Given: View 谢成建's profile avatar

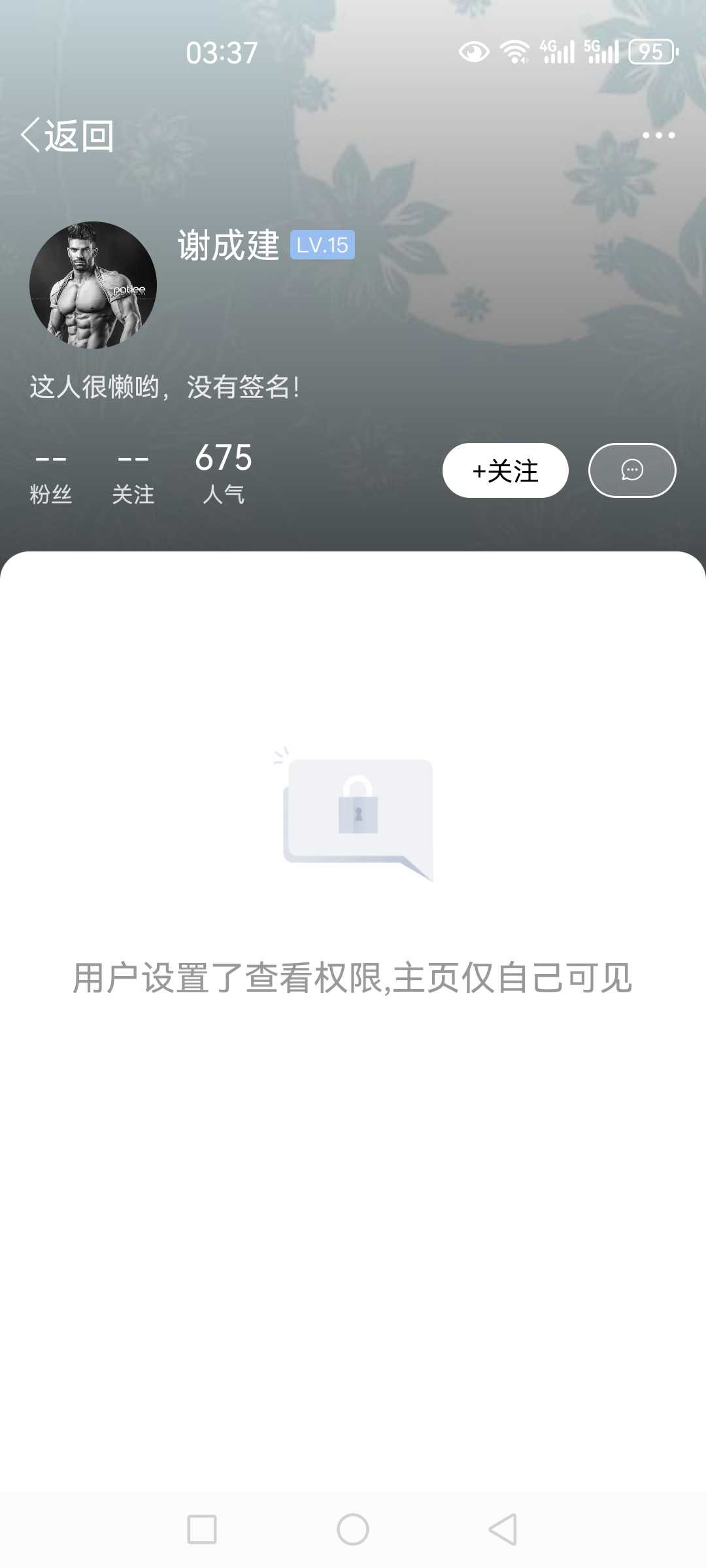Looking at the screenshot, I should 93,285.
